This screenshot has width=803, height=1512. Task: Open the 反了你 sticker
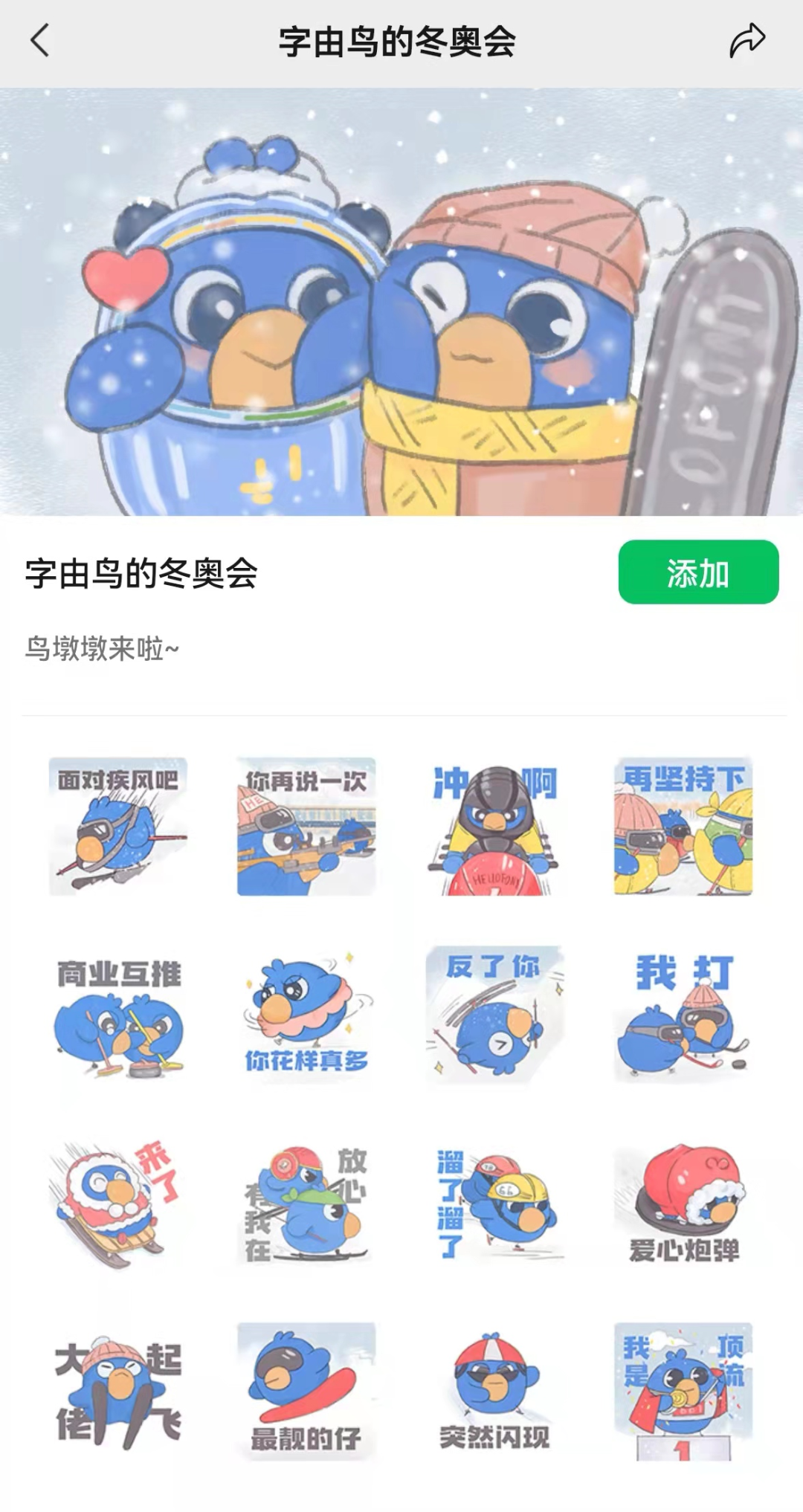pos(494,1015)
